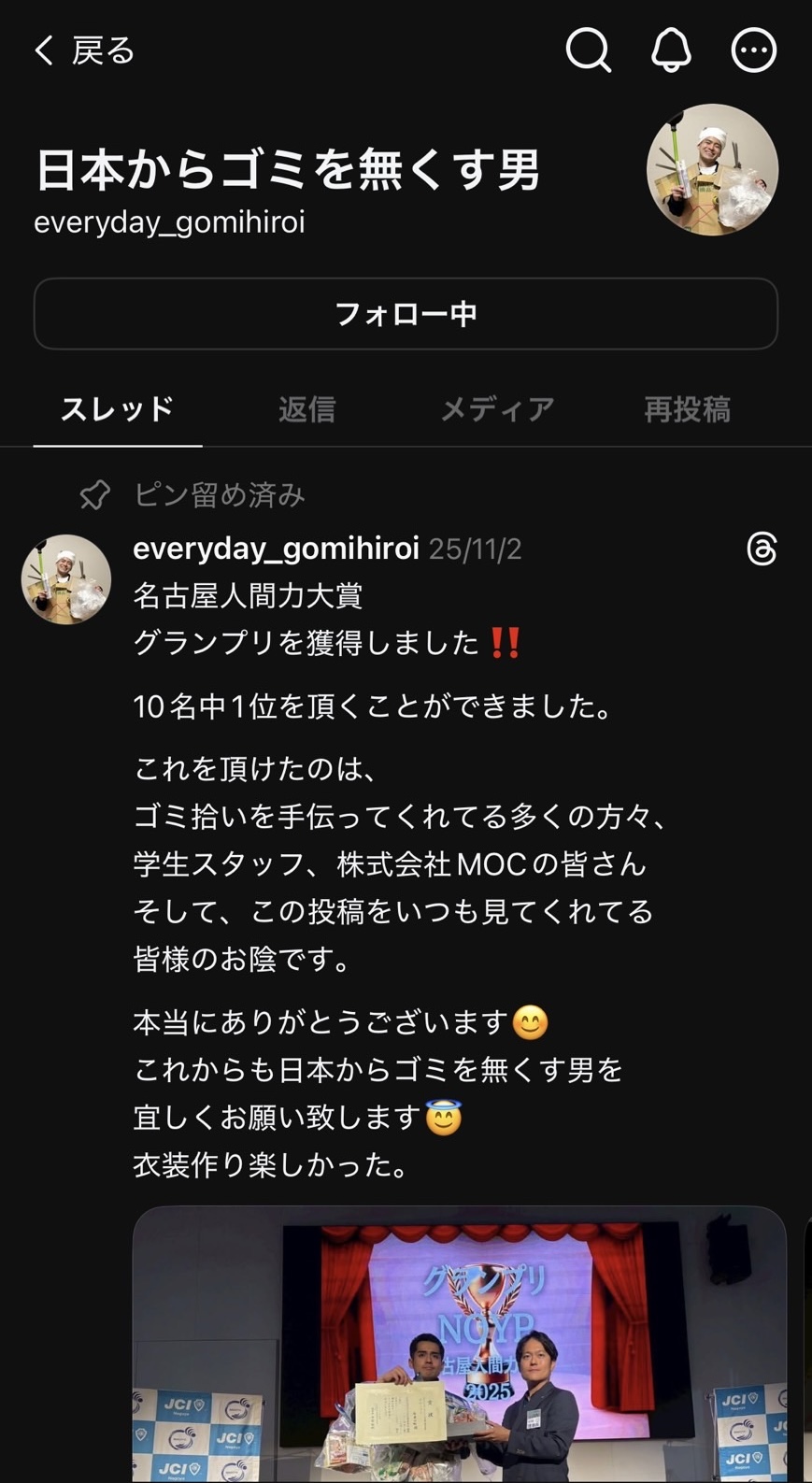
Task: Switch to the 返信 tab
Action: point(306,409)
